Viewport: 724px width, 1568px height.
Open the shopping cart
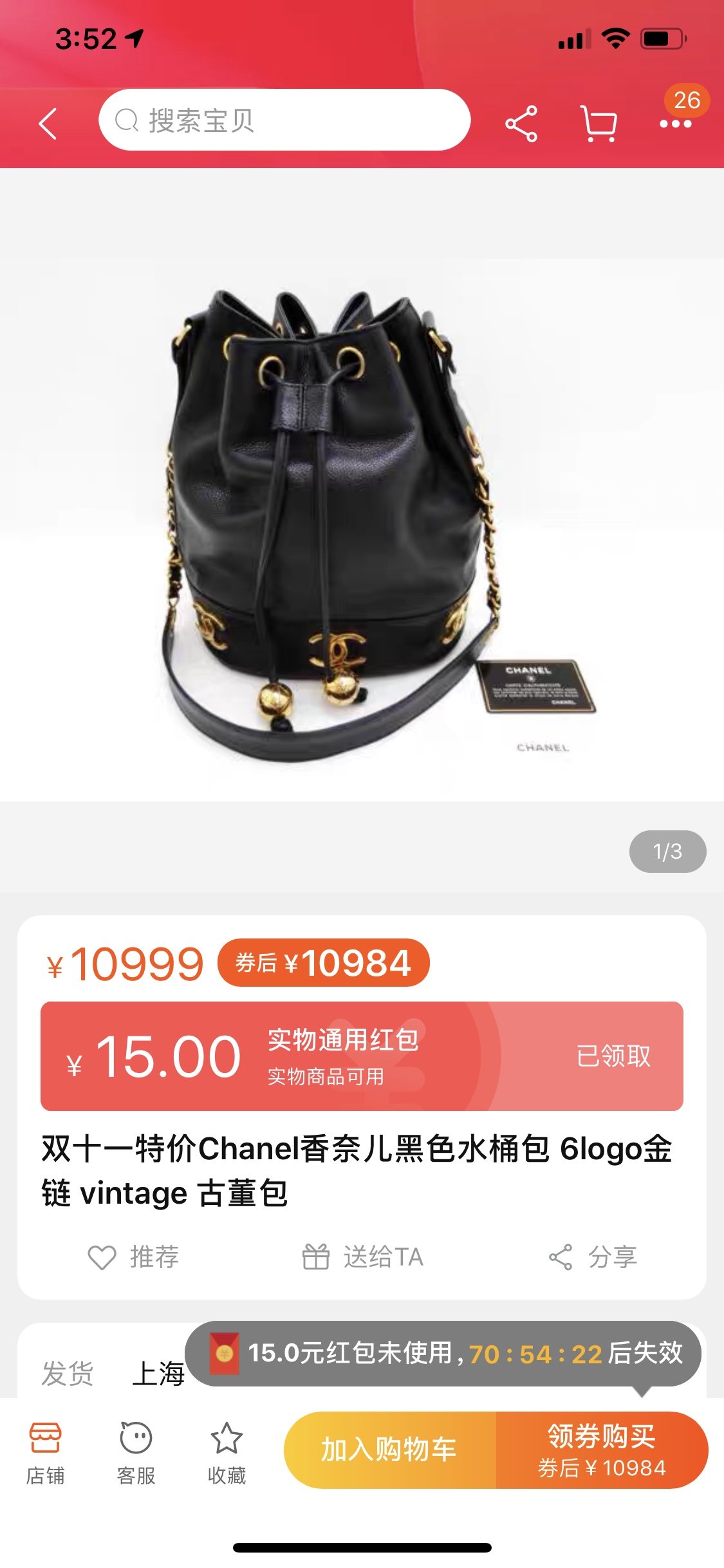click(x=599, y=123)
